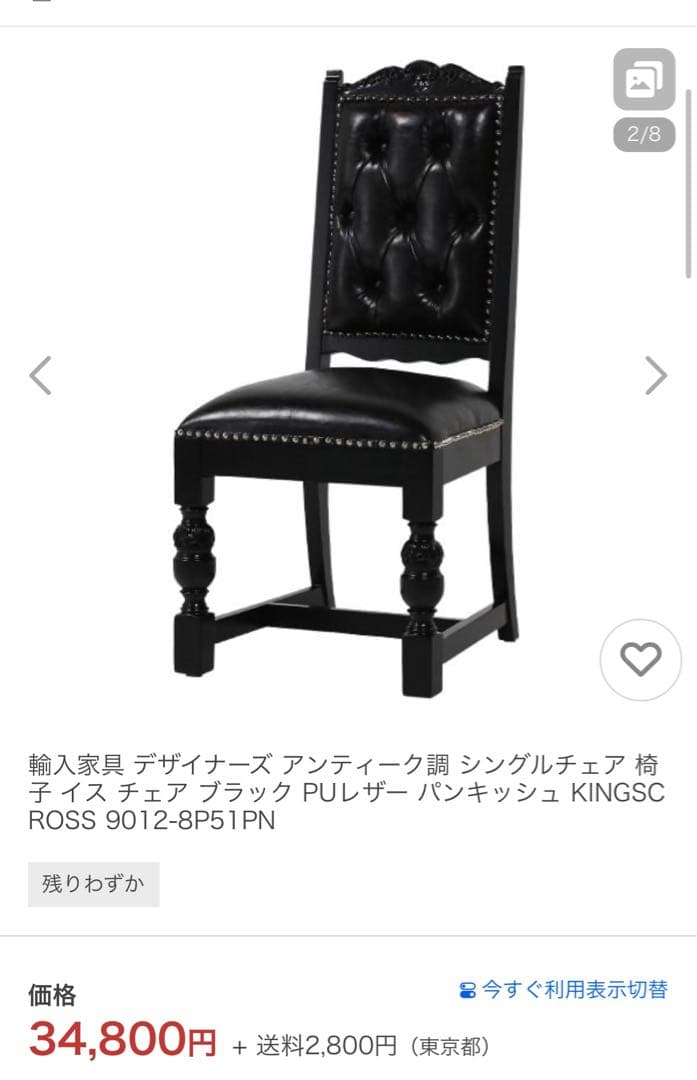Show the next product image
Viewport: 697px width, 1080px height.
[x=655, y=375]
